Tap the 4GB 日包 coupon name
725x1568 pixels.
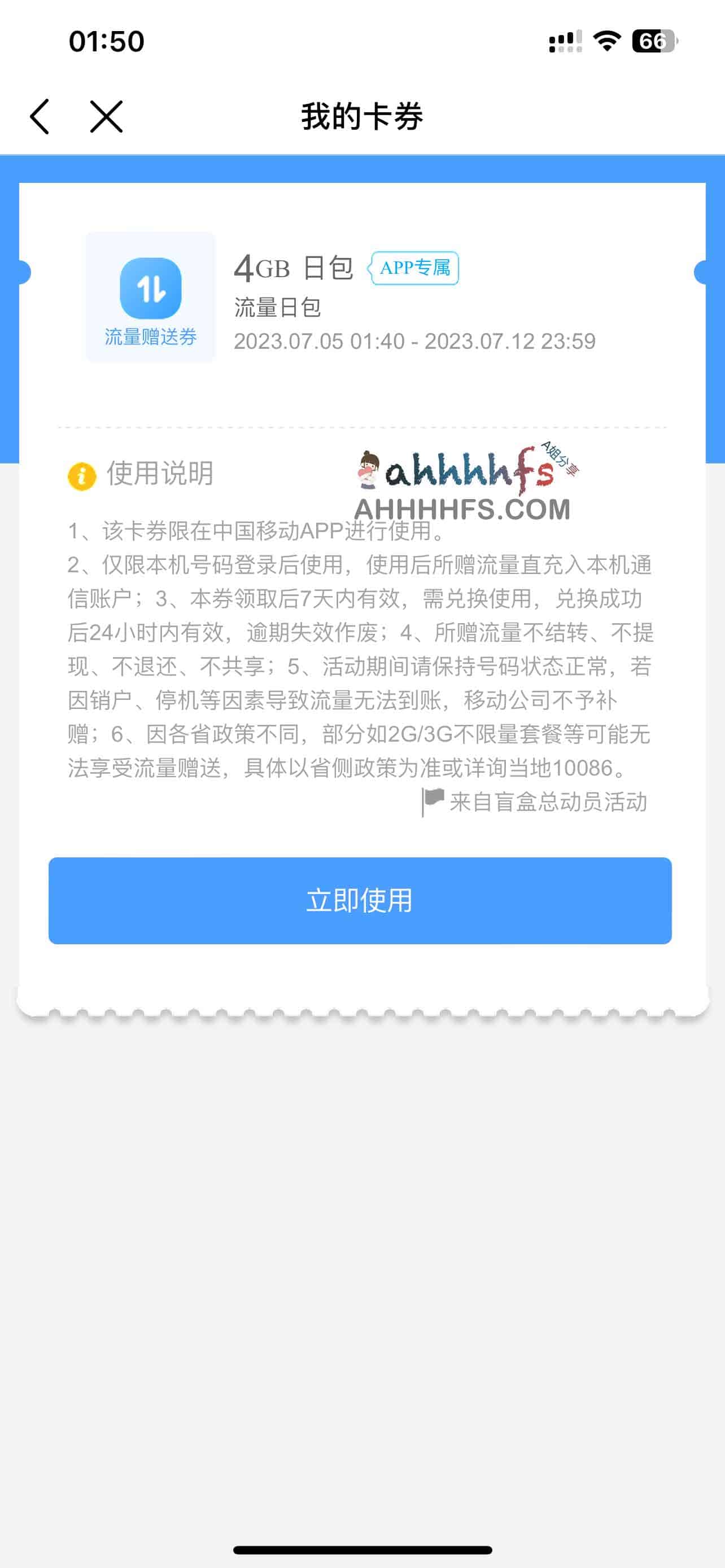coord(295,268)
